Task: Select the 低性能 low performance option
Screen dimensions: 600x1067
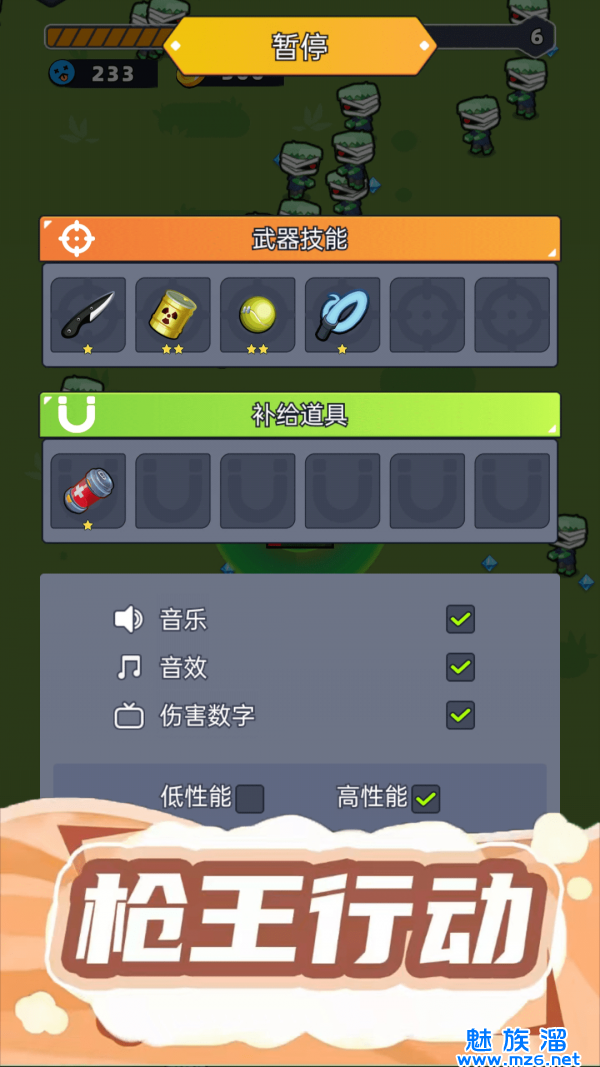Action: click(x=250, y=798)
